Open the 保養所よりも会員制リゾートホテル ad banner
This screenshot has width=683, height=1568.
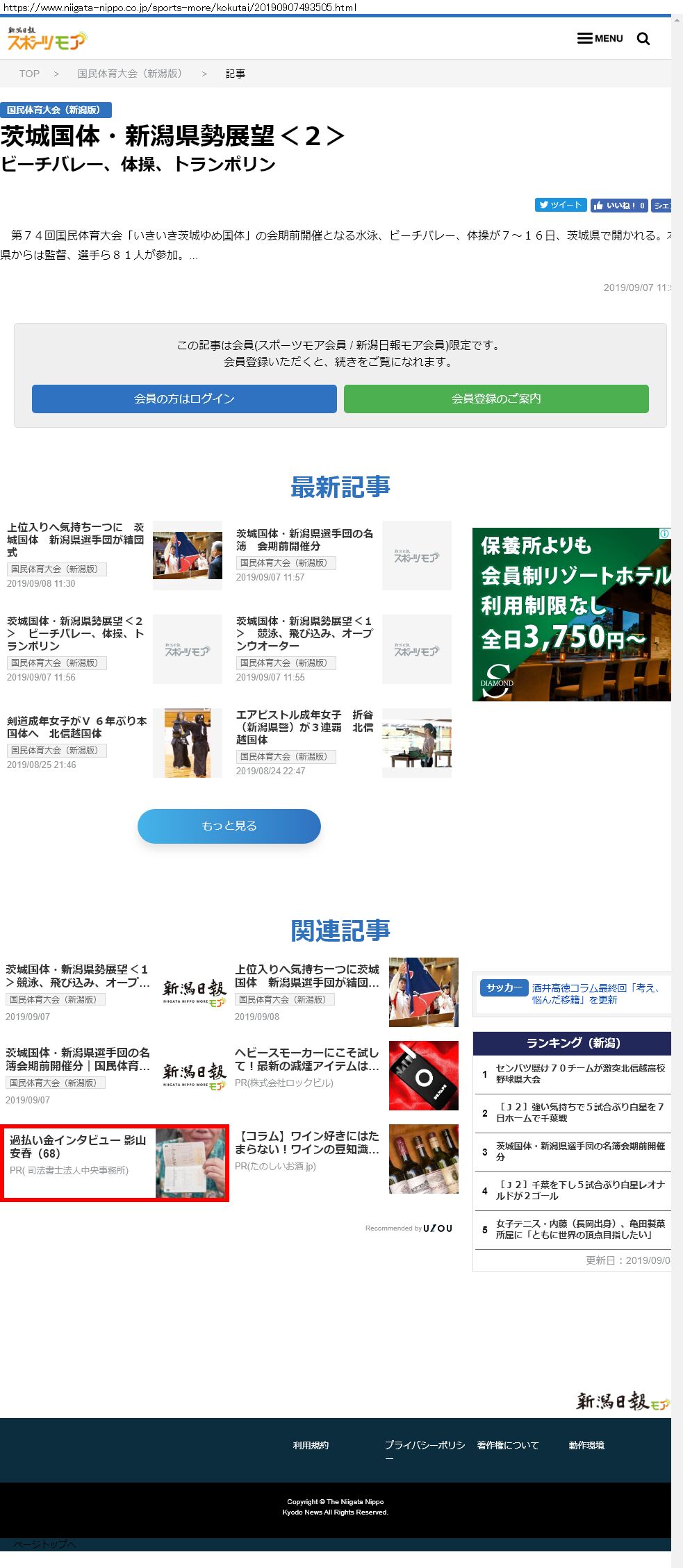(x=571, y=615)
